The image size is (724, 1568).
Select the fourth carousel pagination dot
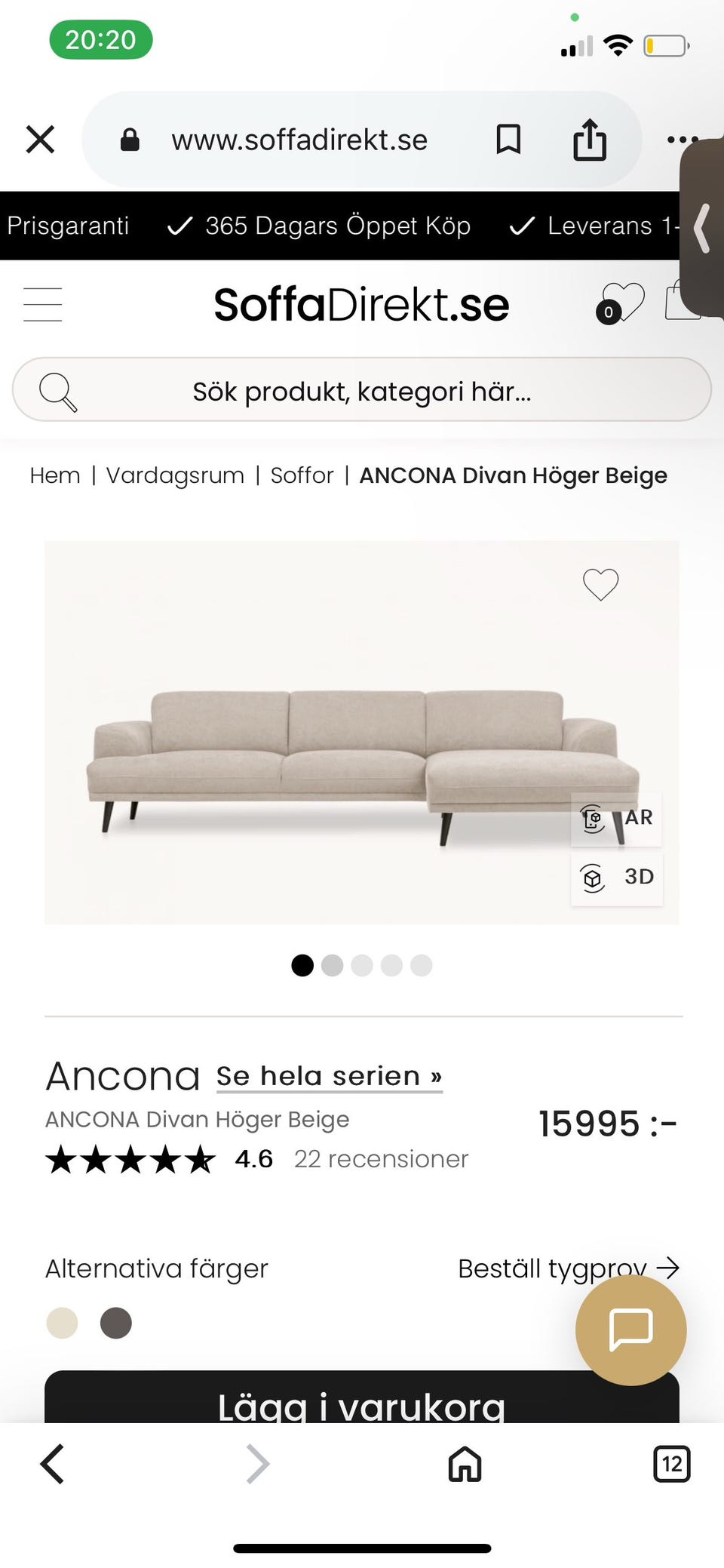(x=391, y=966)
